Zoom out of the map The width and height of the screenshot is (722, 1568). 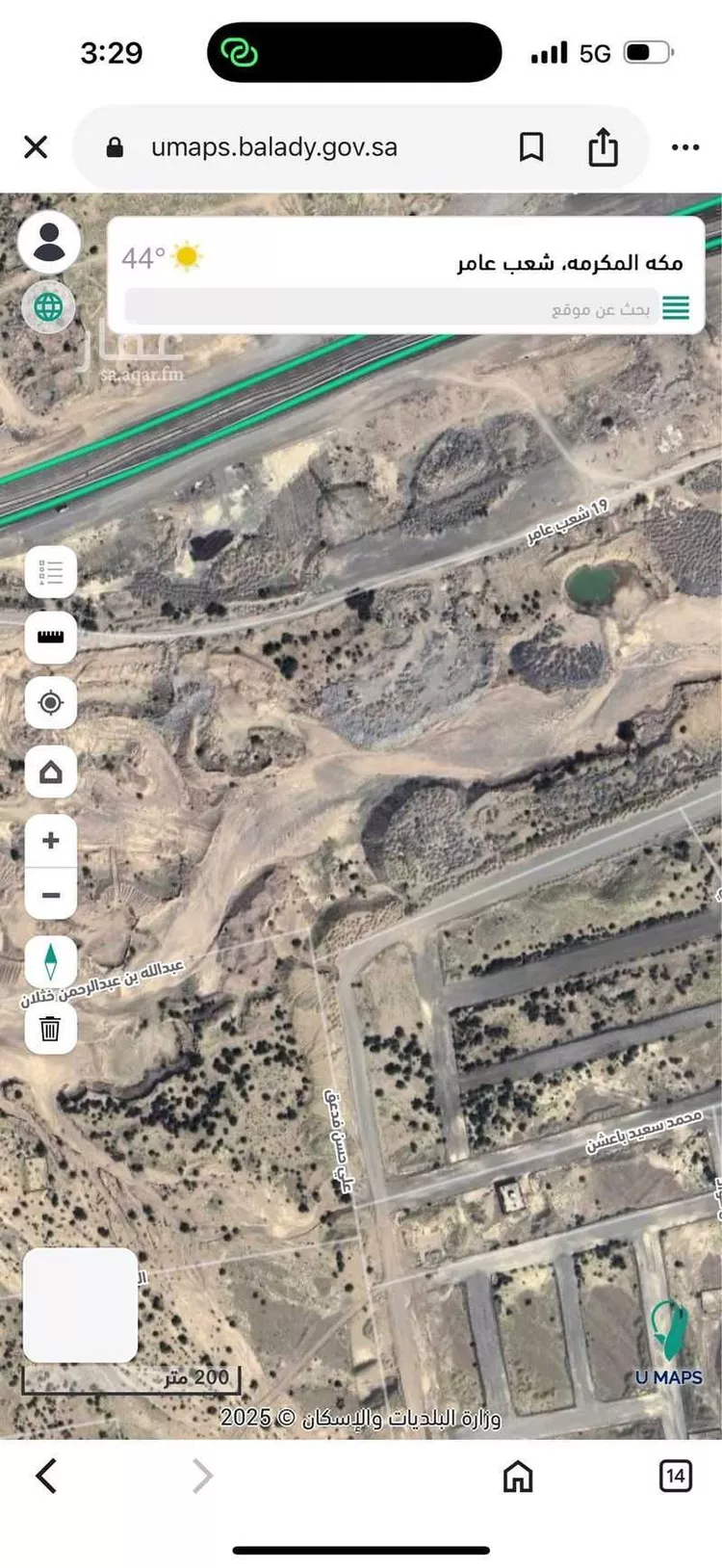coord(50,895)
